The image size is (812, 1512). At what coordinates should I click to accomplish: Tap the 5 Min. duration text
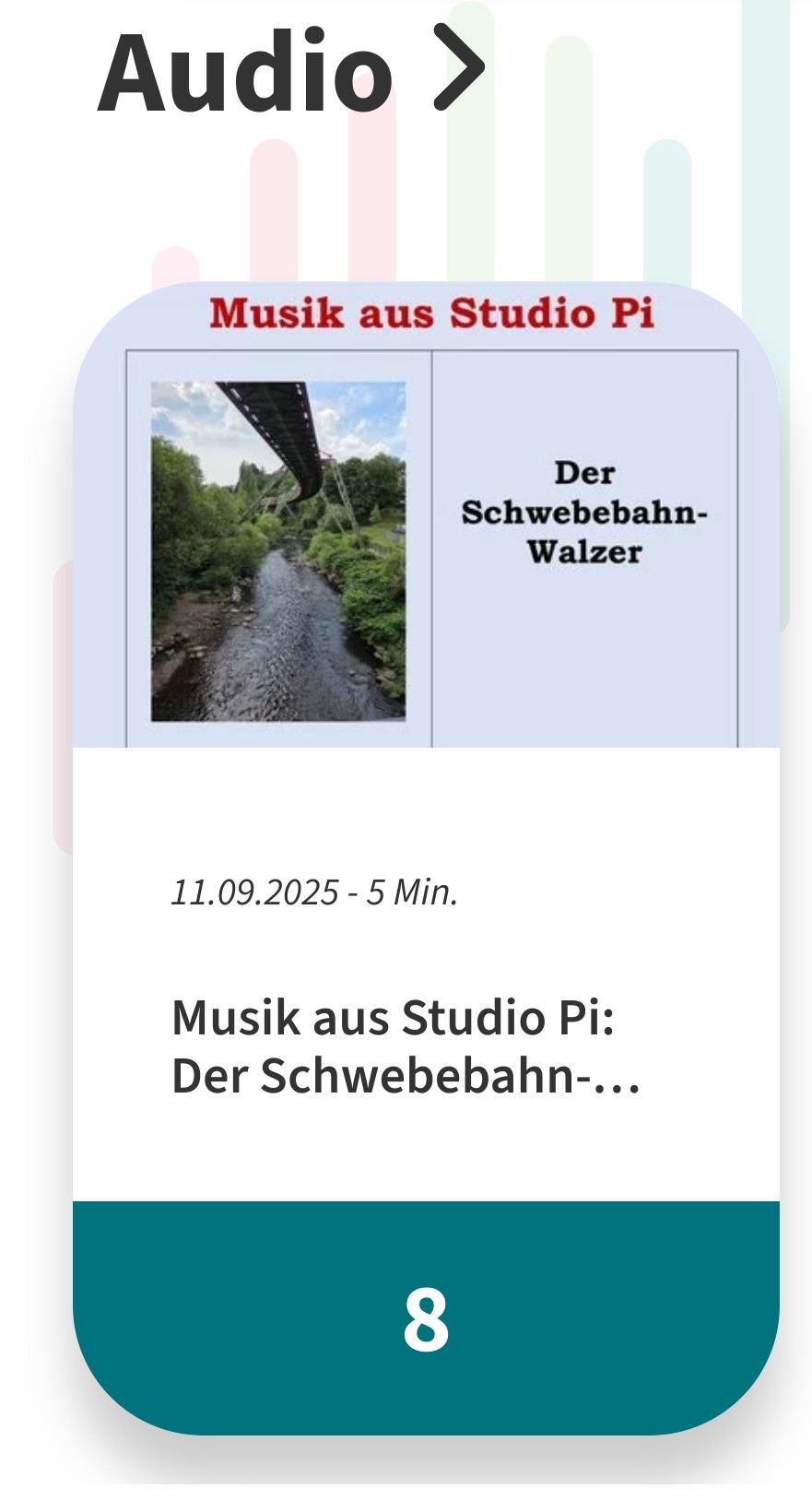pyautogui.click(x=415, y=892)
